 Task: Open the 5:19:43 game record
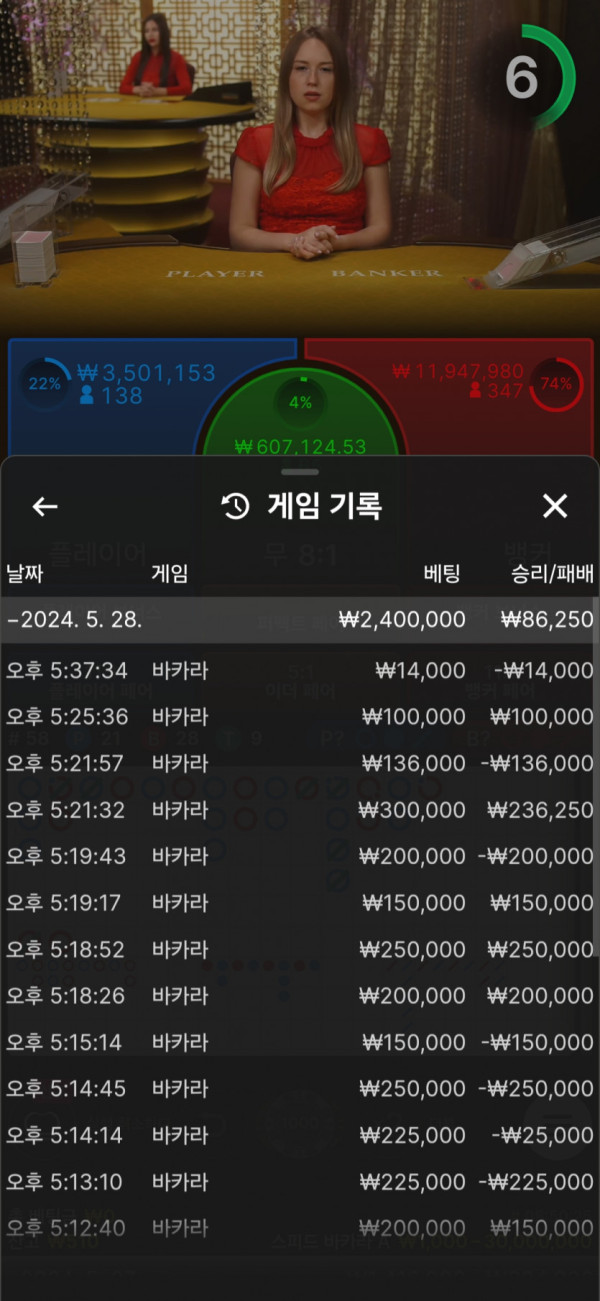point(298,856)
